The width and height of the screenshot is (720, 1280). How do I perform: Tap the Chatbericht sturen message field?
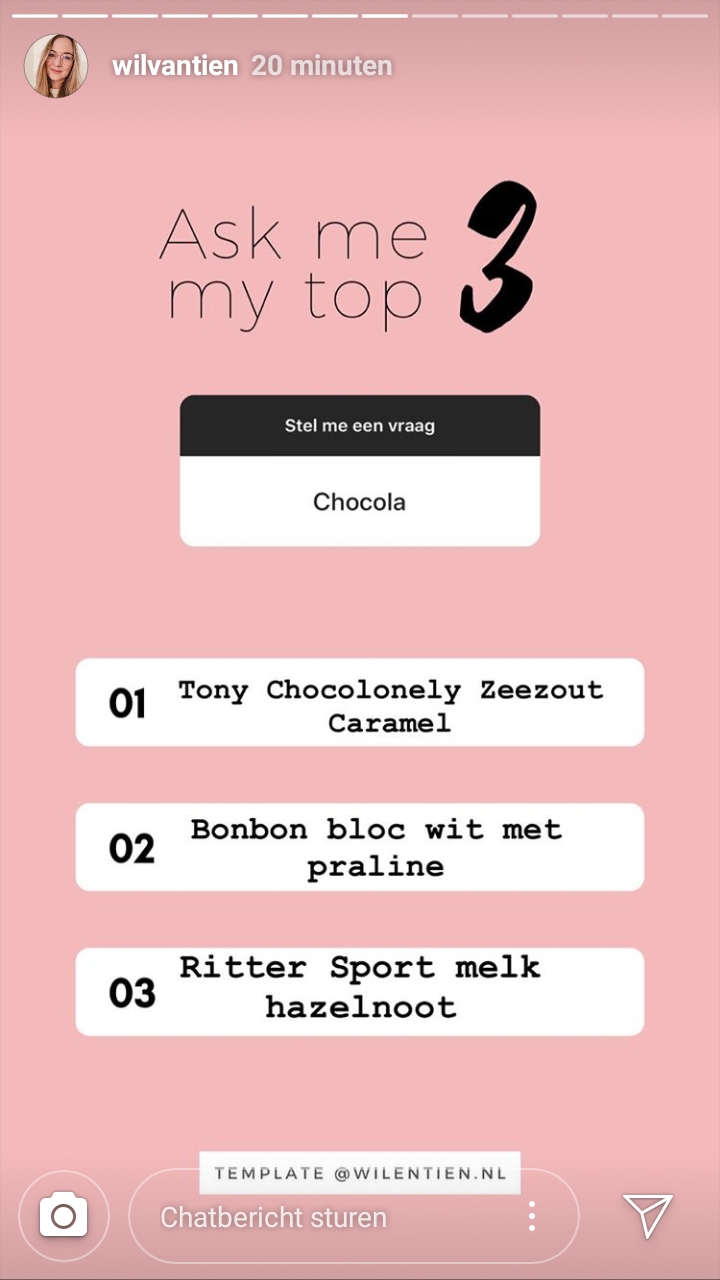(x=354, y=1216)
